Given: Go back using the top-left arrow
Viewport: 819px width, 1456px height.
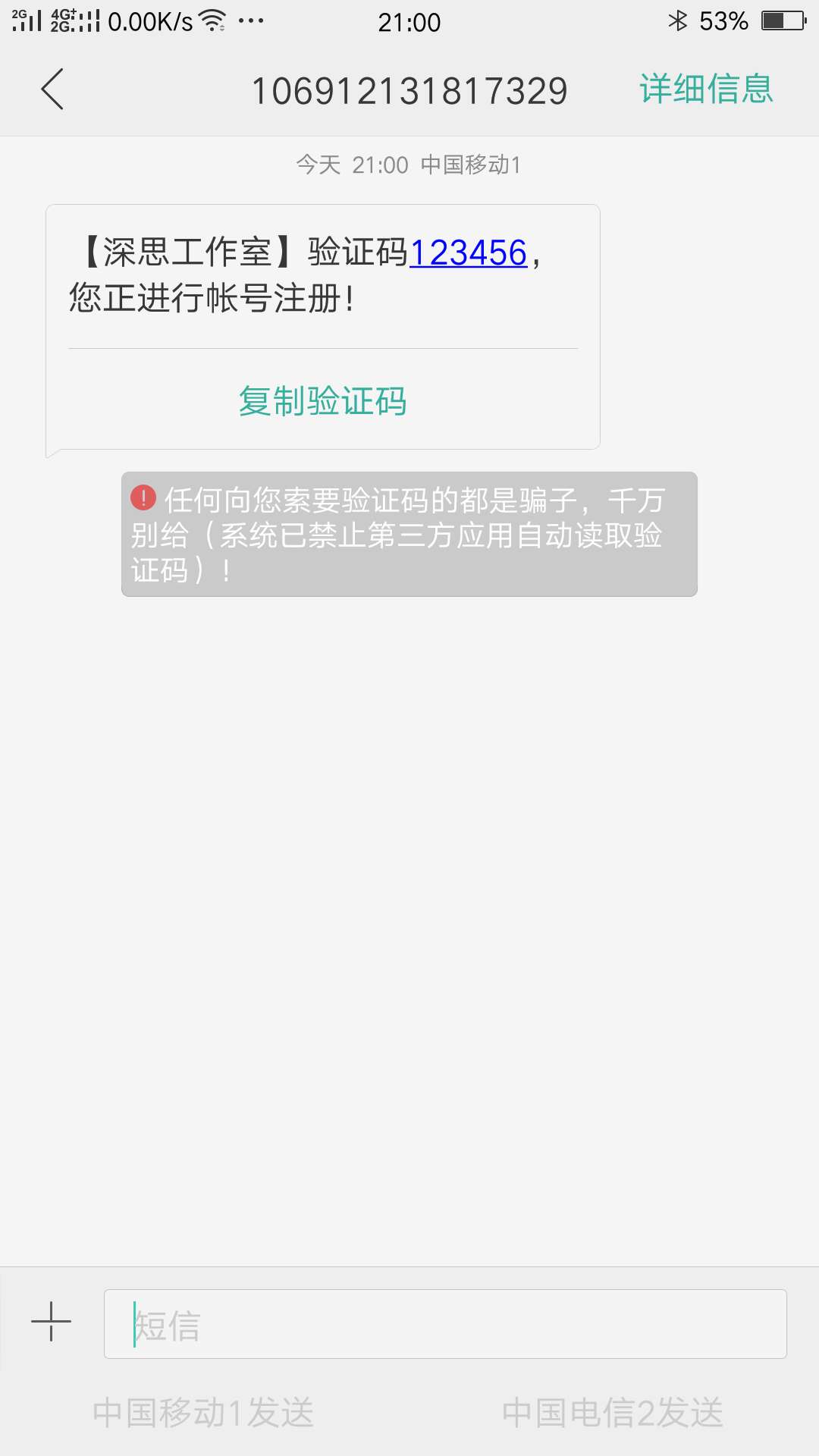Looking at the screenshot, I should pyautogui.click(x=52, y=89).
